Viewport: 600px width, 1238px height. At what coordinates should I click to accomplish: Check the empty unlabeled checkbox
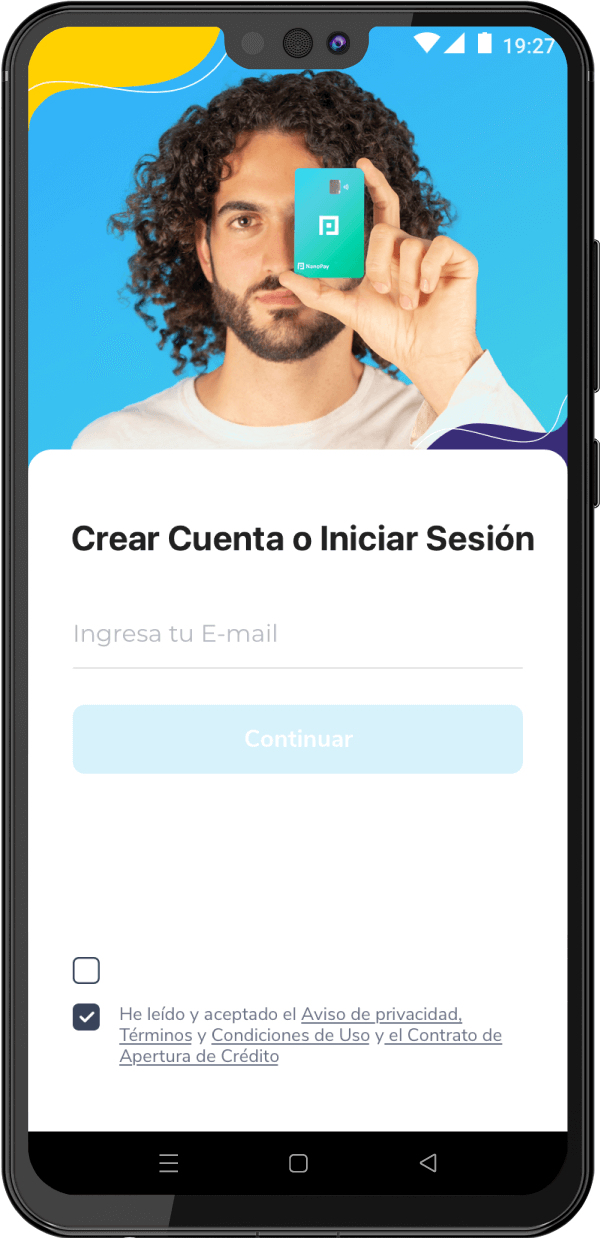86,970
